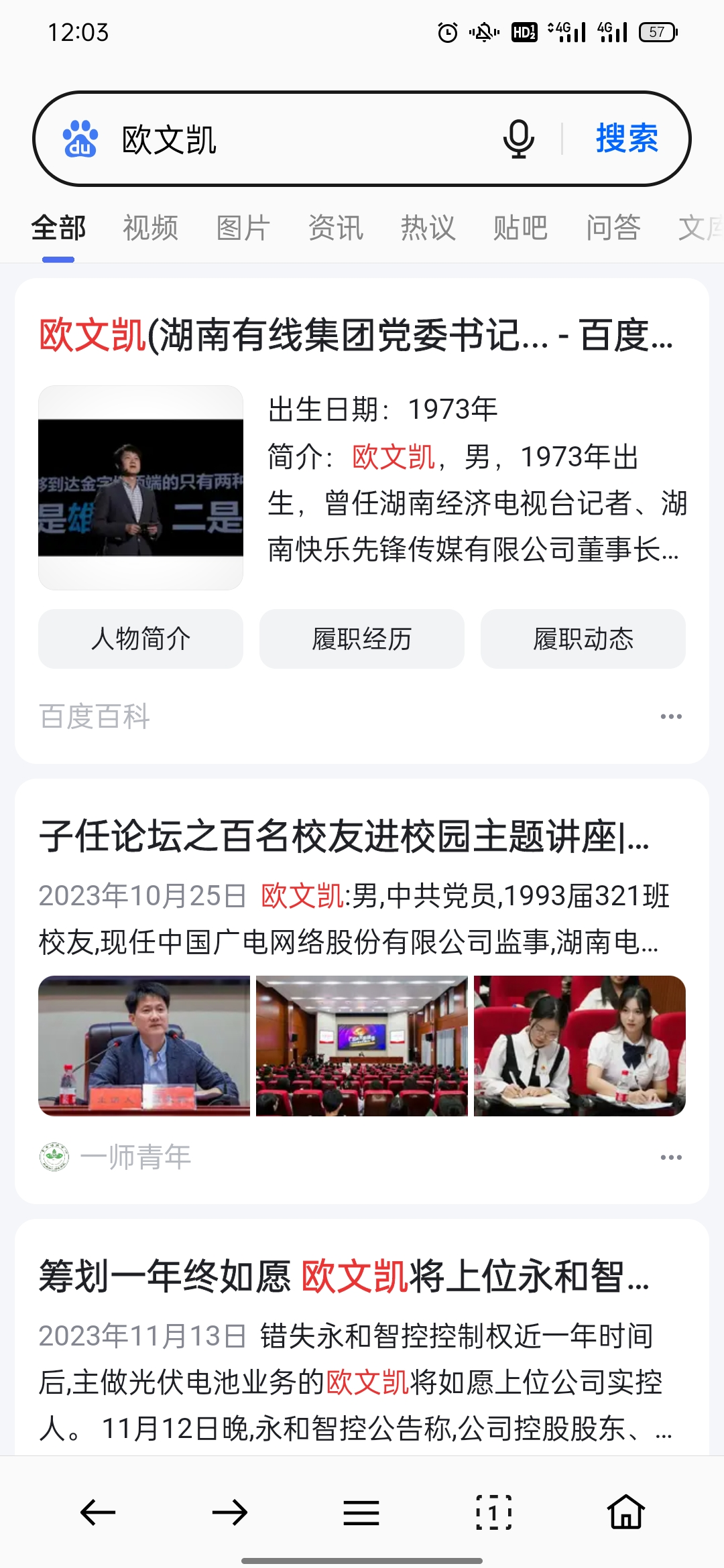Viewport: 724px width, 1568px height.
Task: Tap the voice search microphone icon
Action: (x=518, y=139)
